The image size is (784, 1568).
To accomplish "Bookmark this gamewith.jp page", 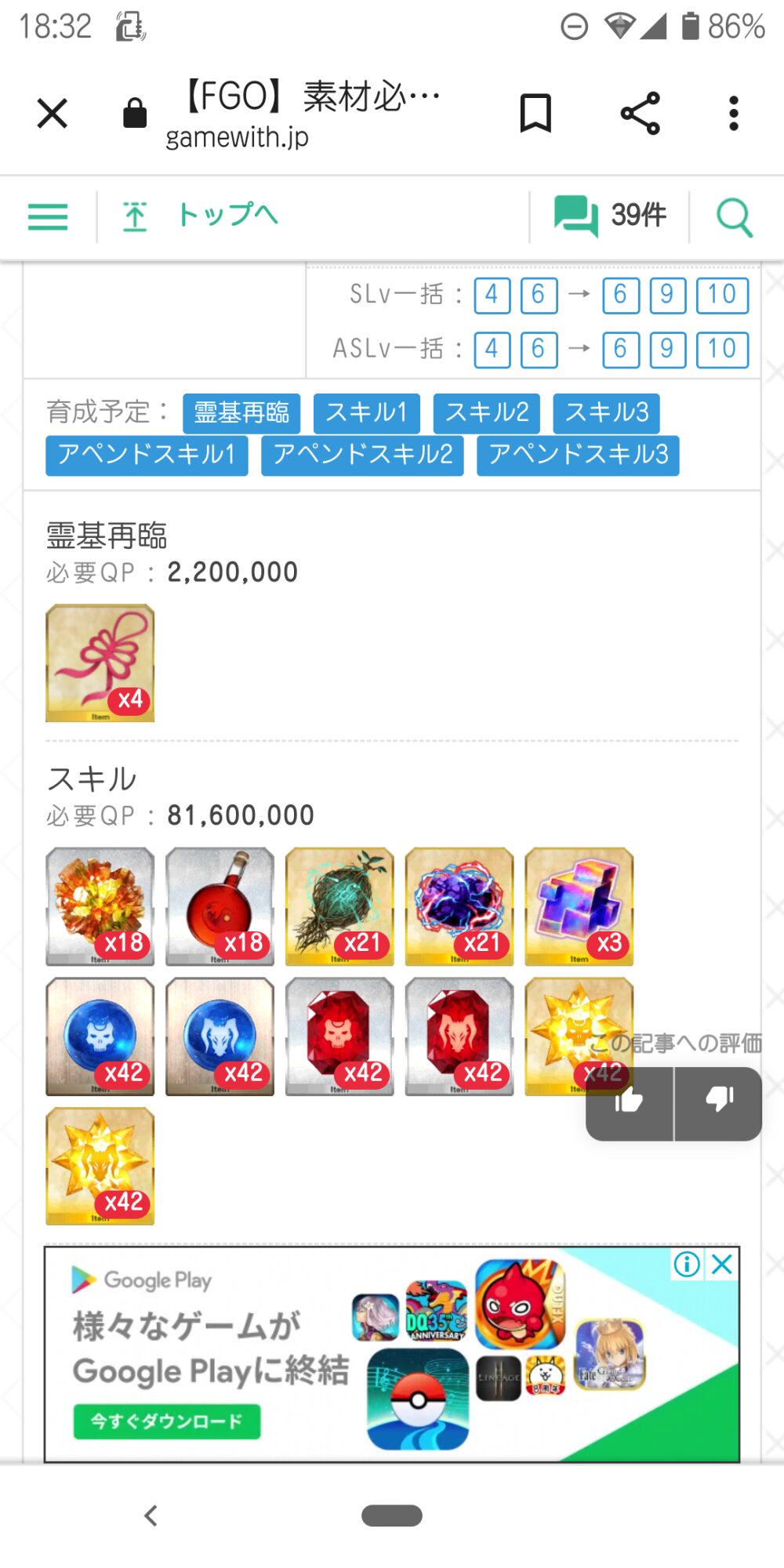I will (536, 114).
